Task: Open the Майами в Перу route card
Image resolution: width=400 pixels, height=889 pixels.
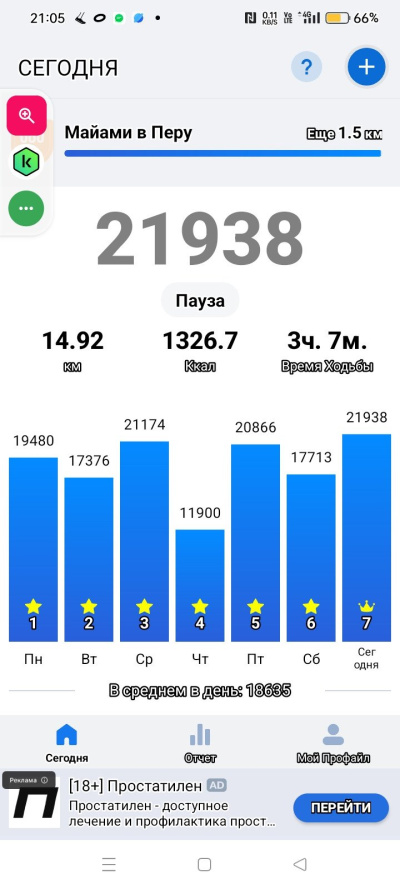Action: (x=222, y=141)
